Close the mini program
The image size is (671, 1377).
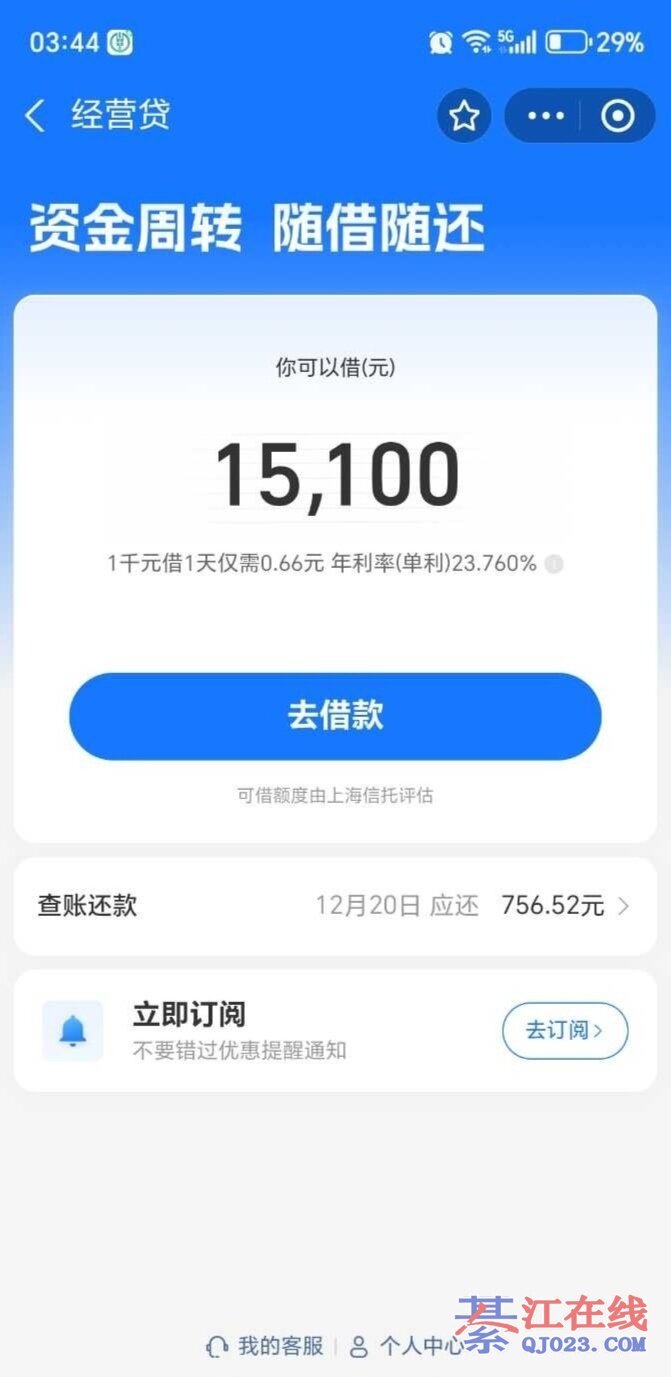[618, 117]
